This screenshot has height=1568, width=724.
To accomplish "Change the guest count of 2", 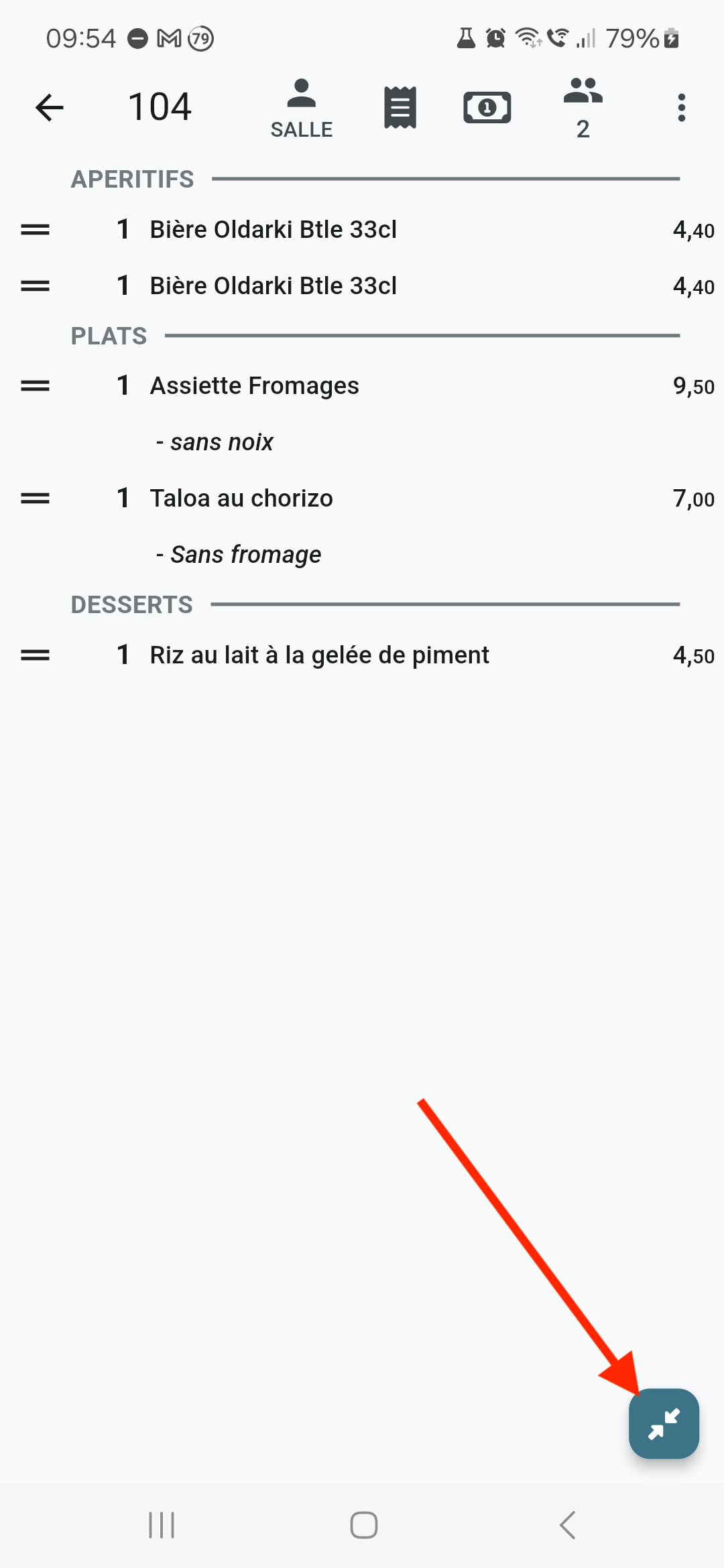I will (583, 109).
